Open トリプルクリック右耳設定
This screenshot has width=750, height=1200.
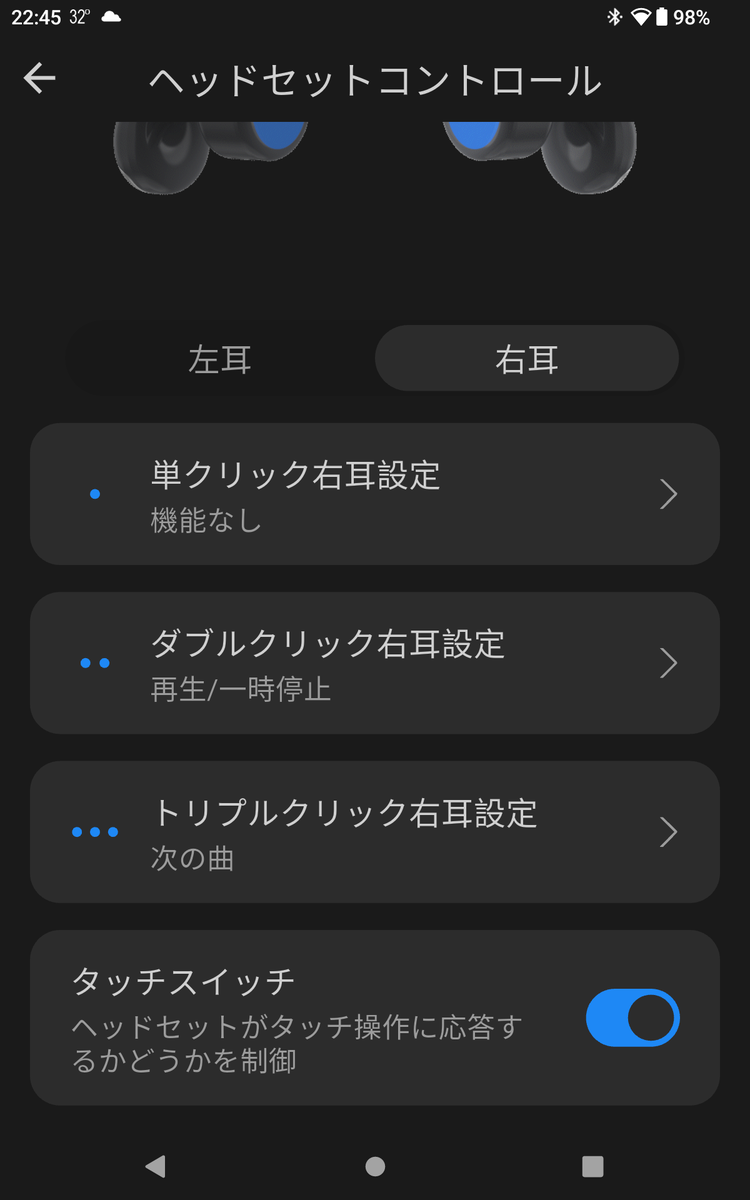click(375, 832)
